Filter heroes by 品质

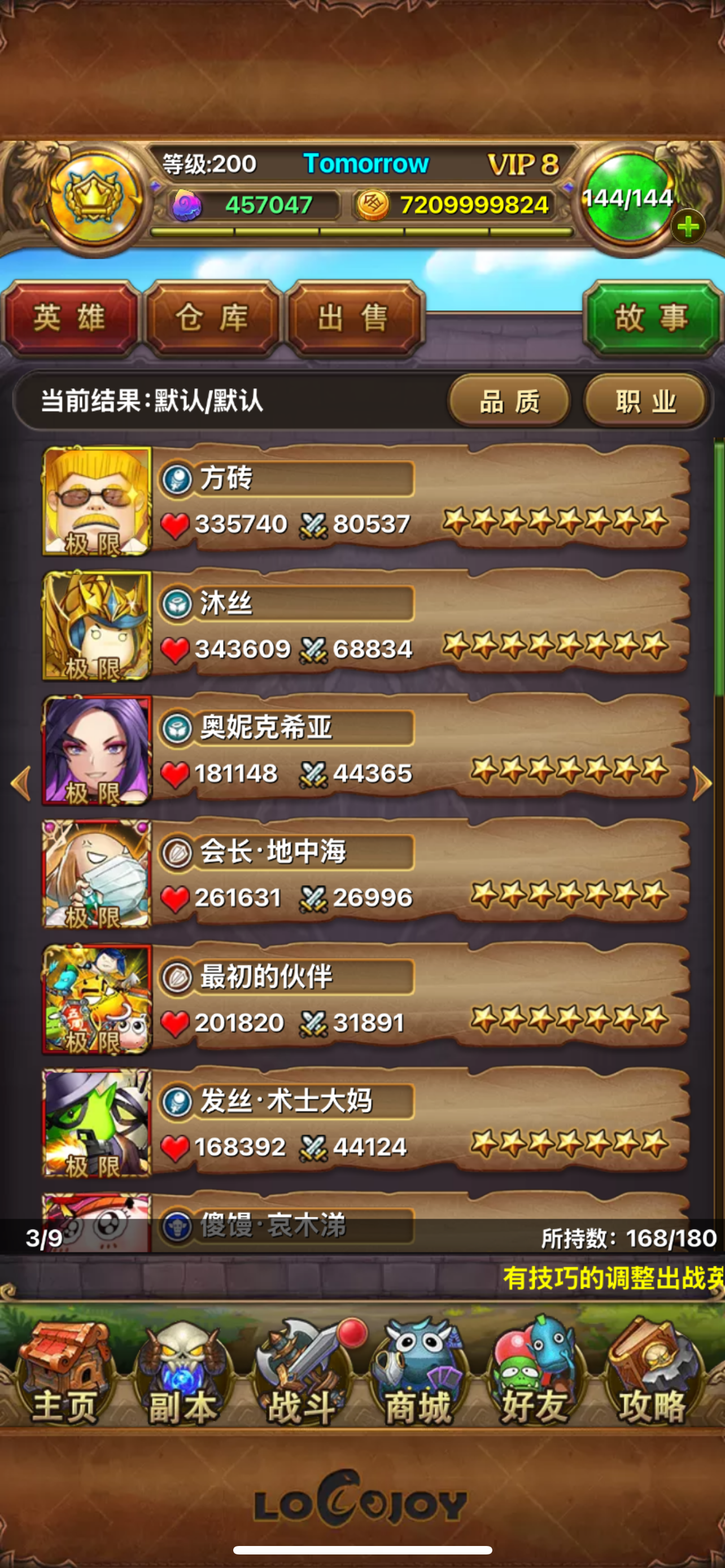click(x=509, y=401)
